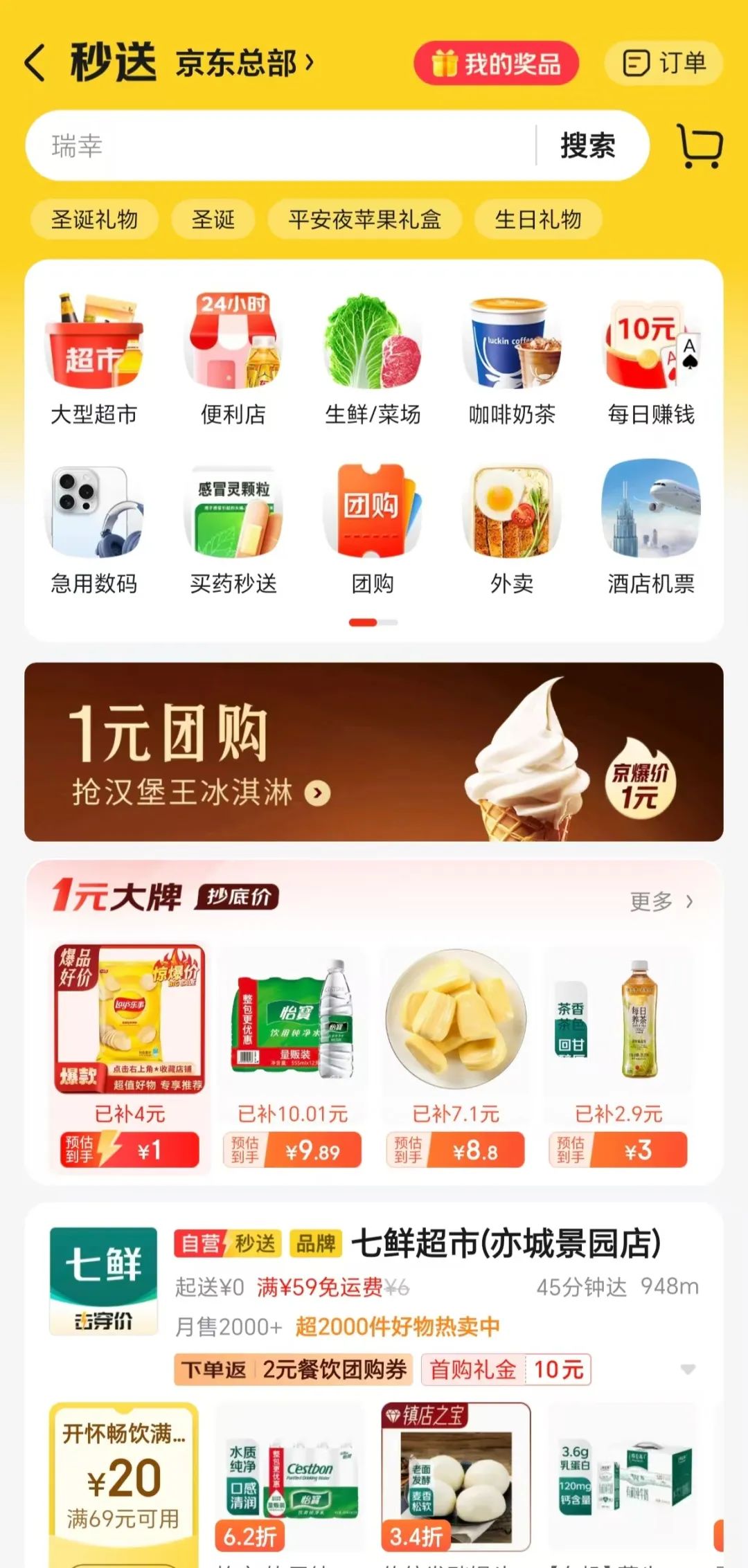The image size is (748, 1568).
Task: Open the shopping cart
Action: (700, 145)
